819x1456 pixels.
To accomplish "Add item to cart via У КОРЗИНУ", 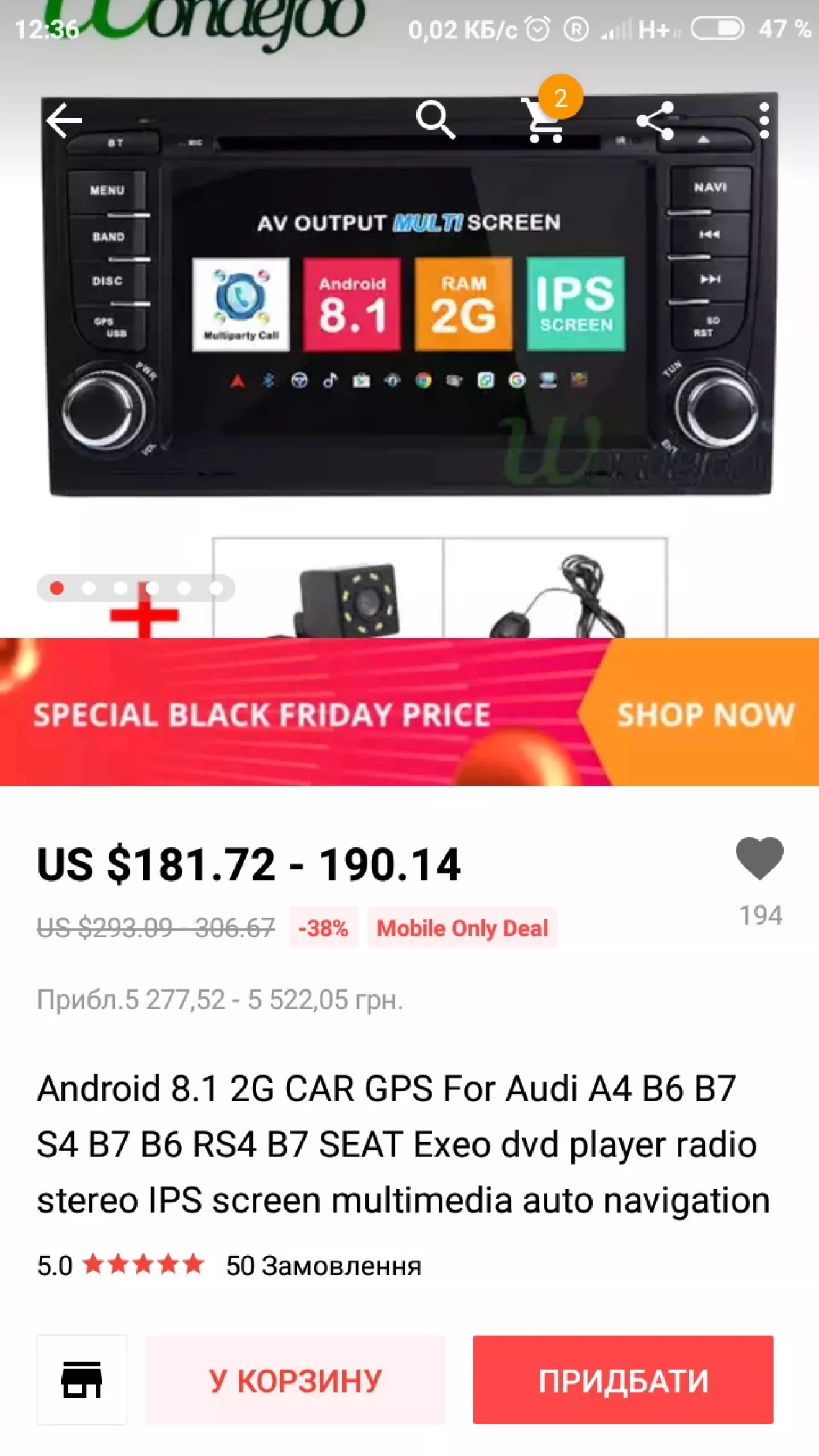I will [x=296, y=1380].
